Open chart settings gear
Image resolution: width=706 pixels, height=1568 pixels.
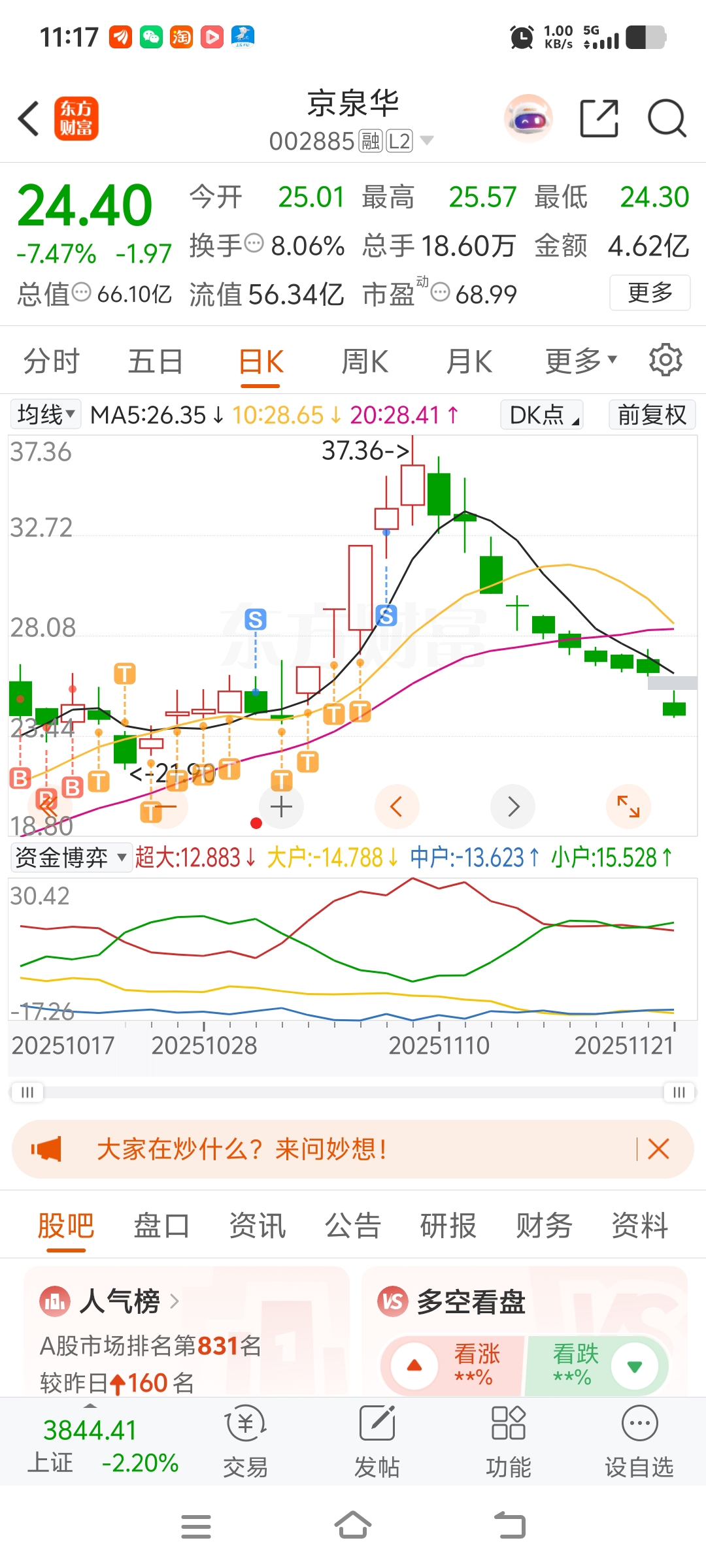tap(665, 360)
